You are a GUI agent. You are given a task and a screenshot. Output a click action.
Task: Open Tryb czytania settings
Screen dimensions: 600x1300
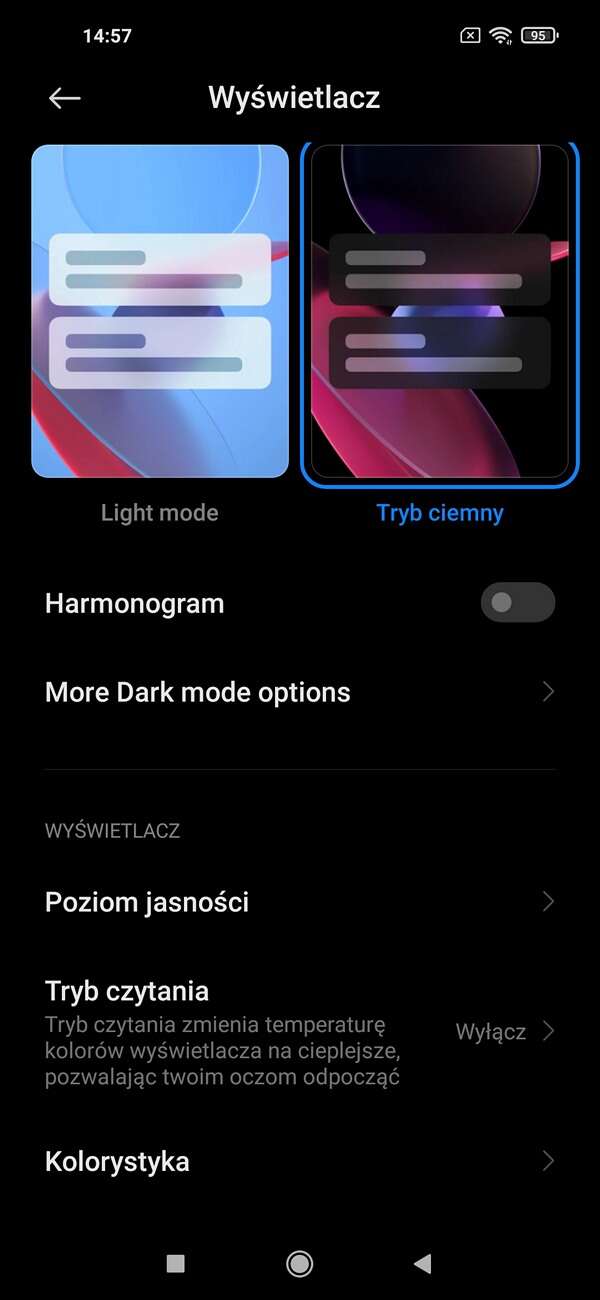pyautogui.click(x=299, y=1032)
